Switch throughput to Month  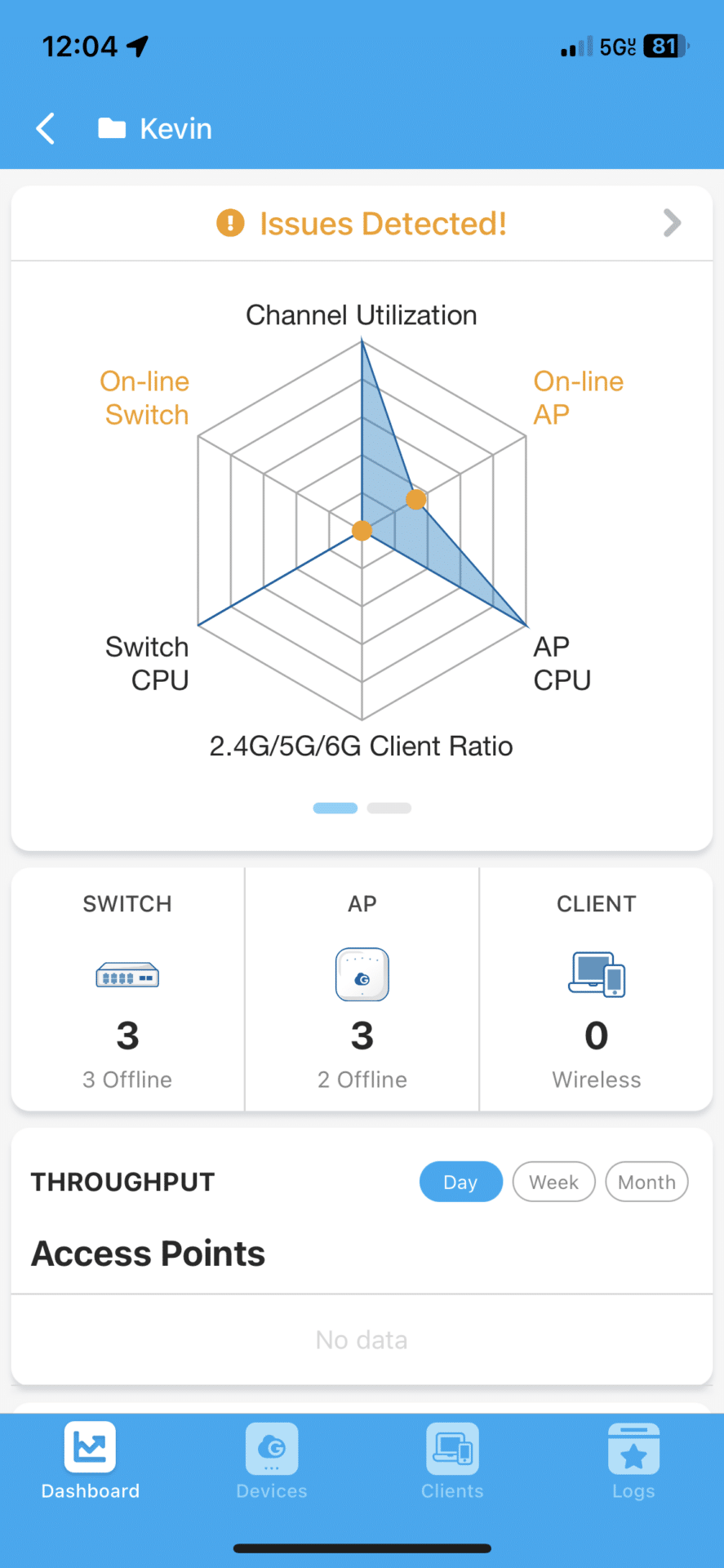coord(646,1182)
